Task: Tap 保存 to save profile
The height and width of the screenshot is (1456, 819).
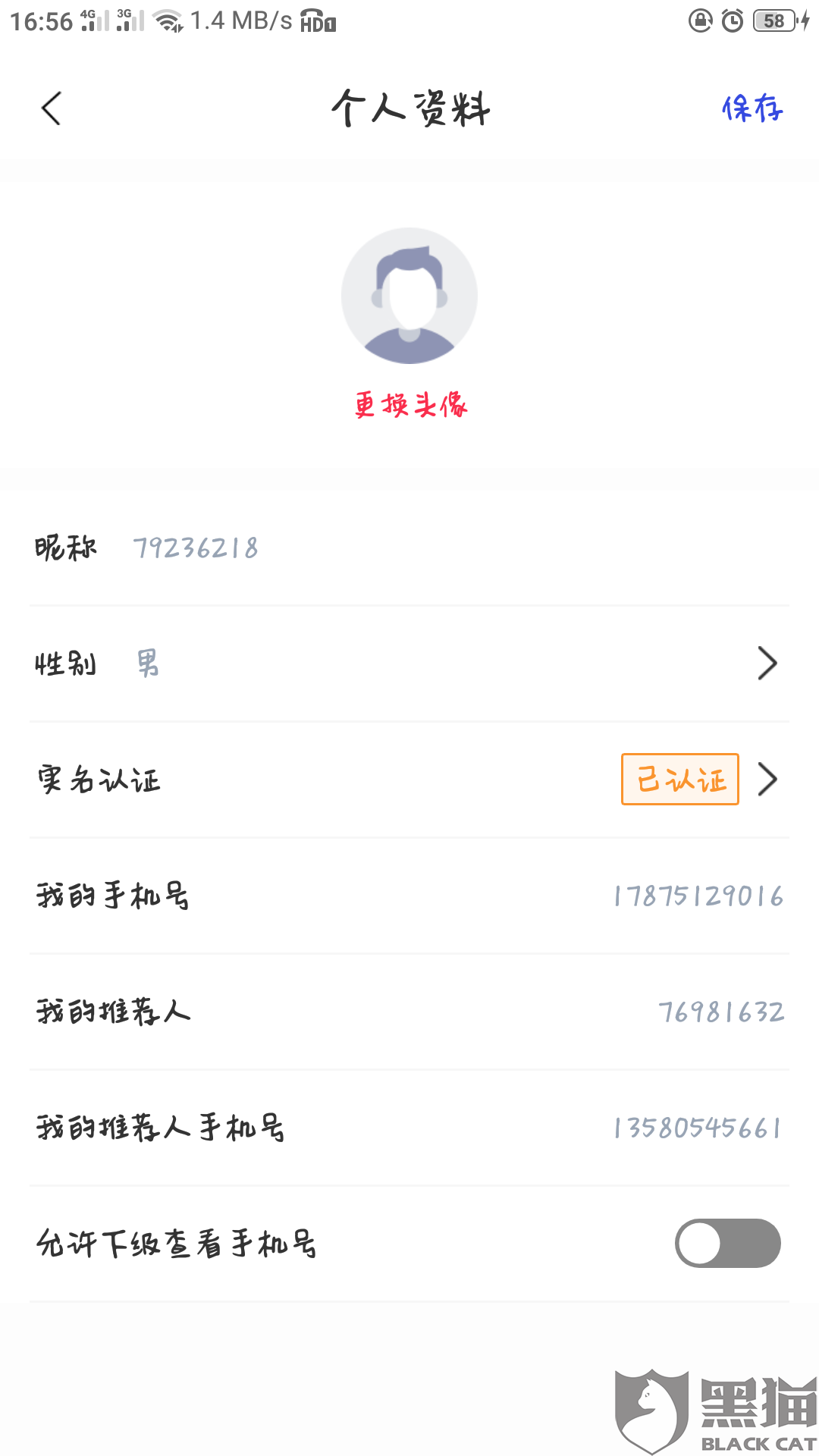Action: tap(752, 108)
